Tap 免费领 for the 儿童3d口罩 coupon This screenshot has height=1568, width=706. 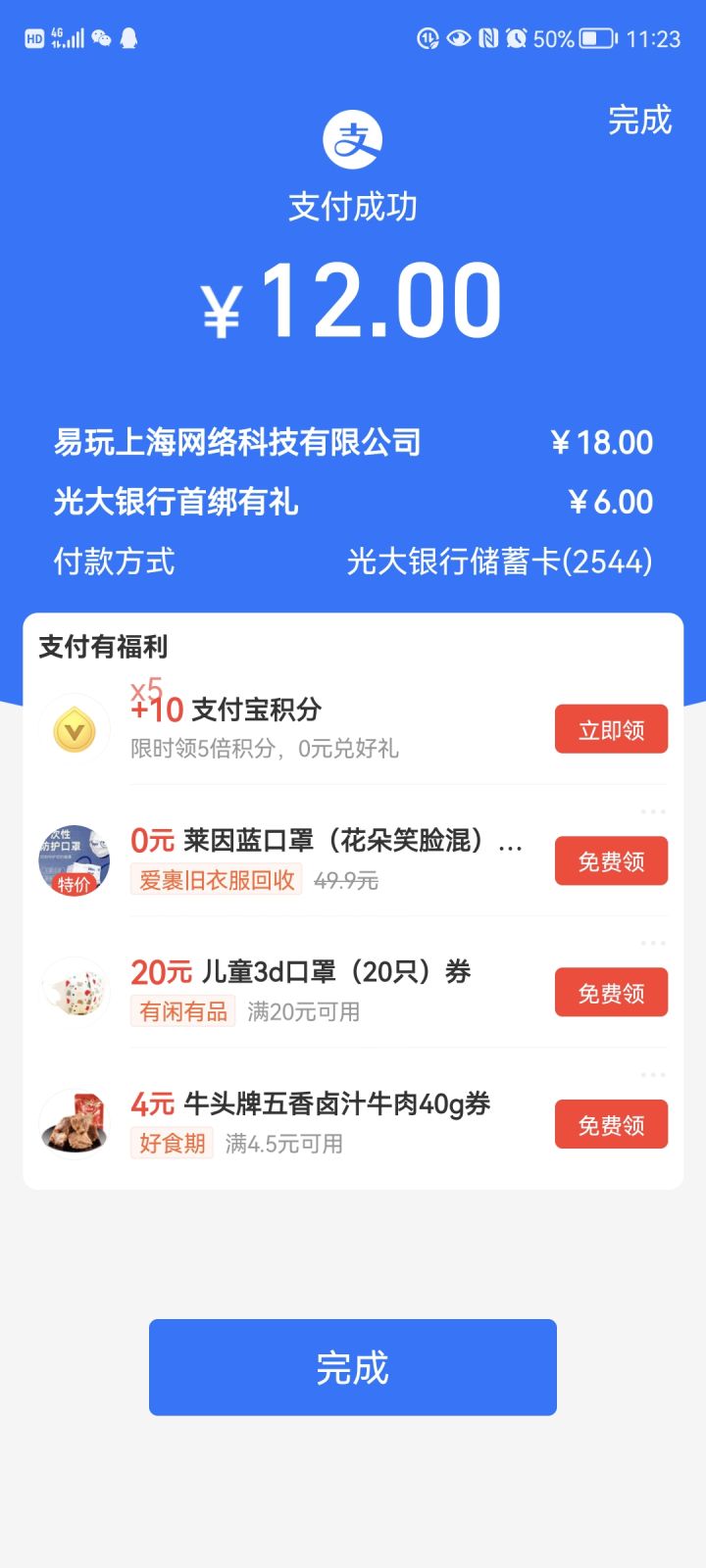coord(610,992)
